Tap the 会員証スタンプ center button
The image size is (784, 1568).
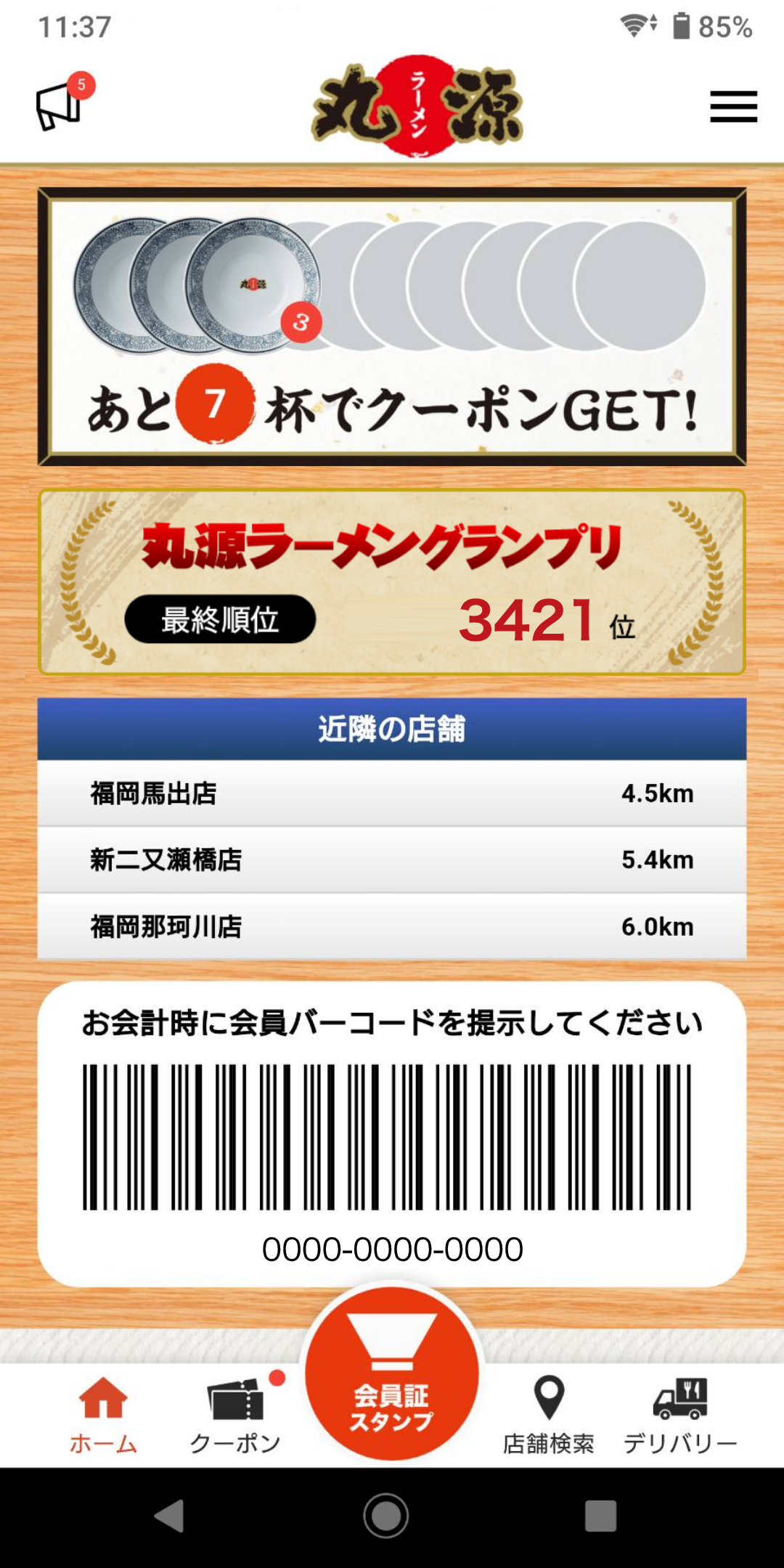coord(392,1373)
